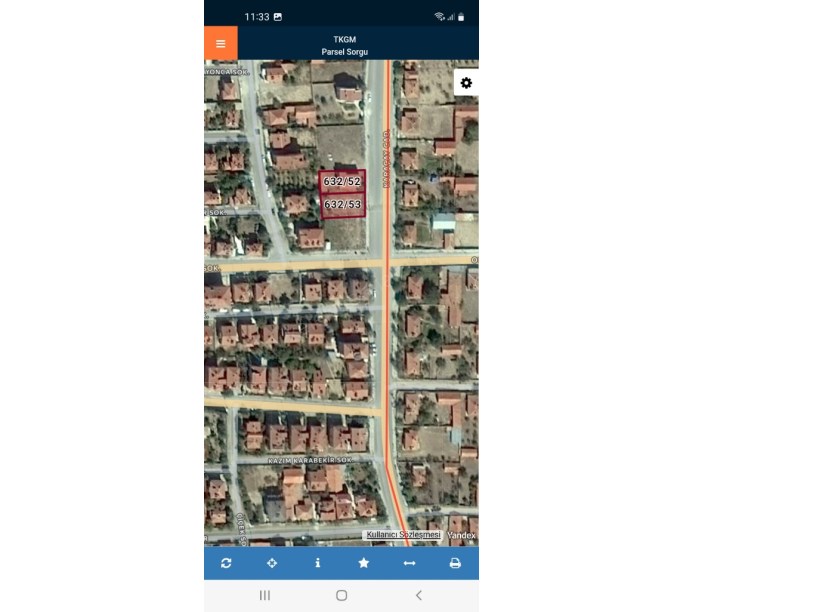
Task: Open Kullanıcı Sözleşmesi link
Action: pos(404,535)
